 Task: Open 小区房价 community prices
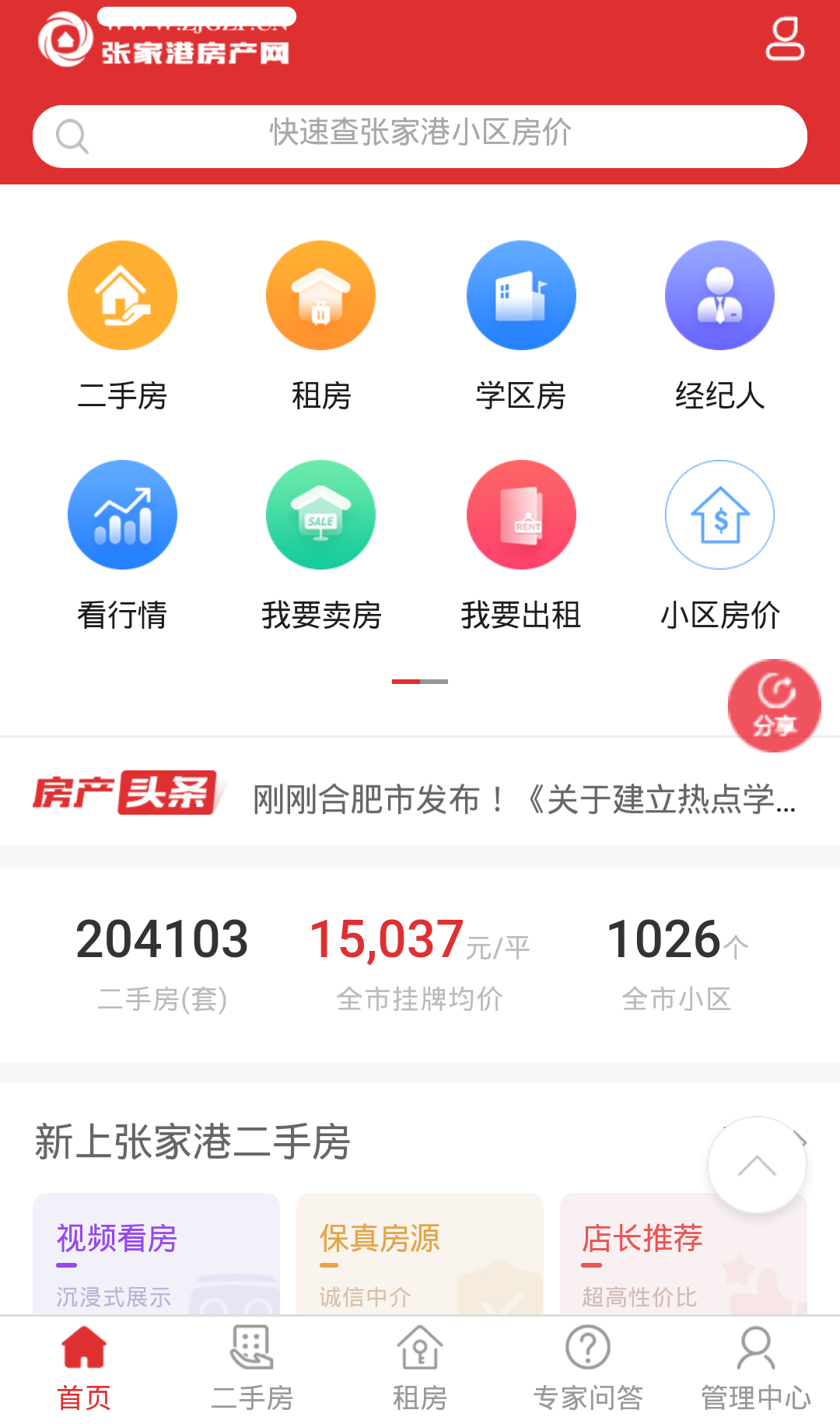tap(719, 515)
